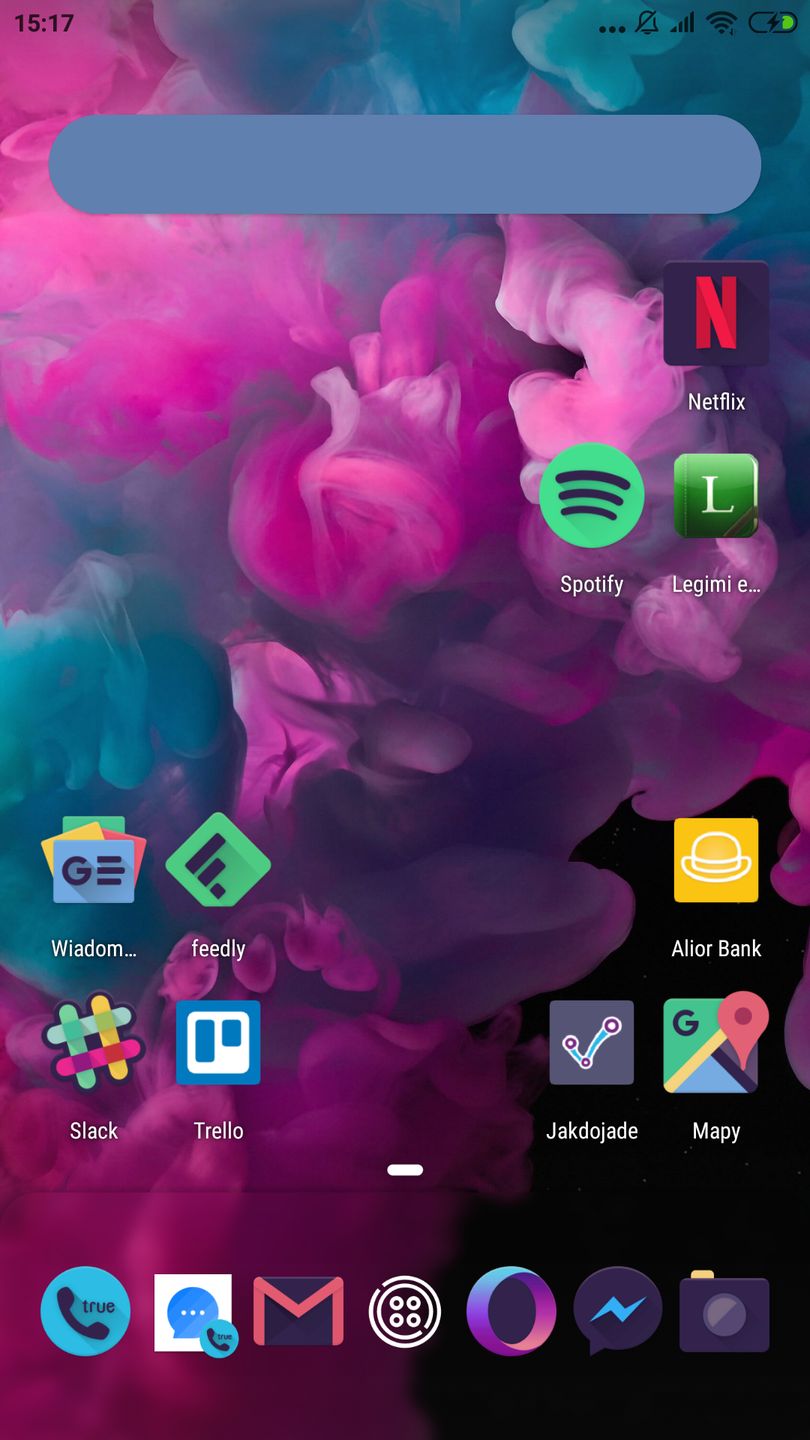Open the camera app
The width and height of the screenshot is (810, 1440).
tap(724, 1311)
